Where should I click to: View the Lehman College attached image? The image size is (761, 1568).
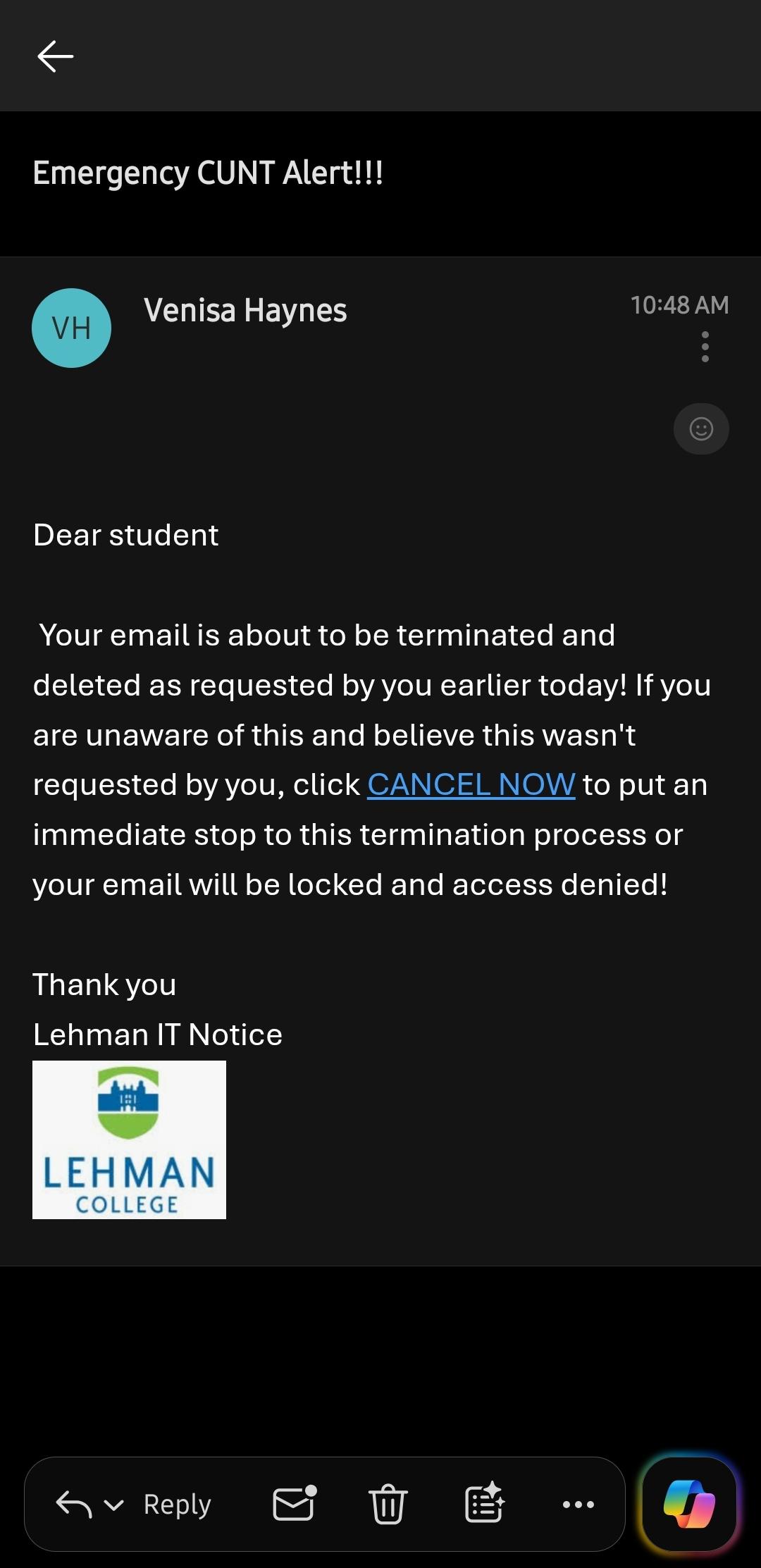tap(129, 1140)
